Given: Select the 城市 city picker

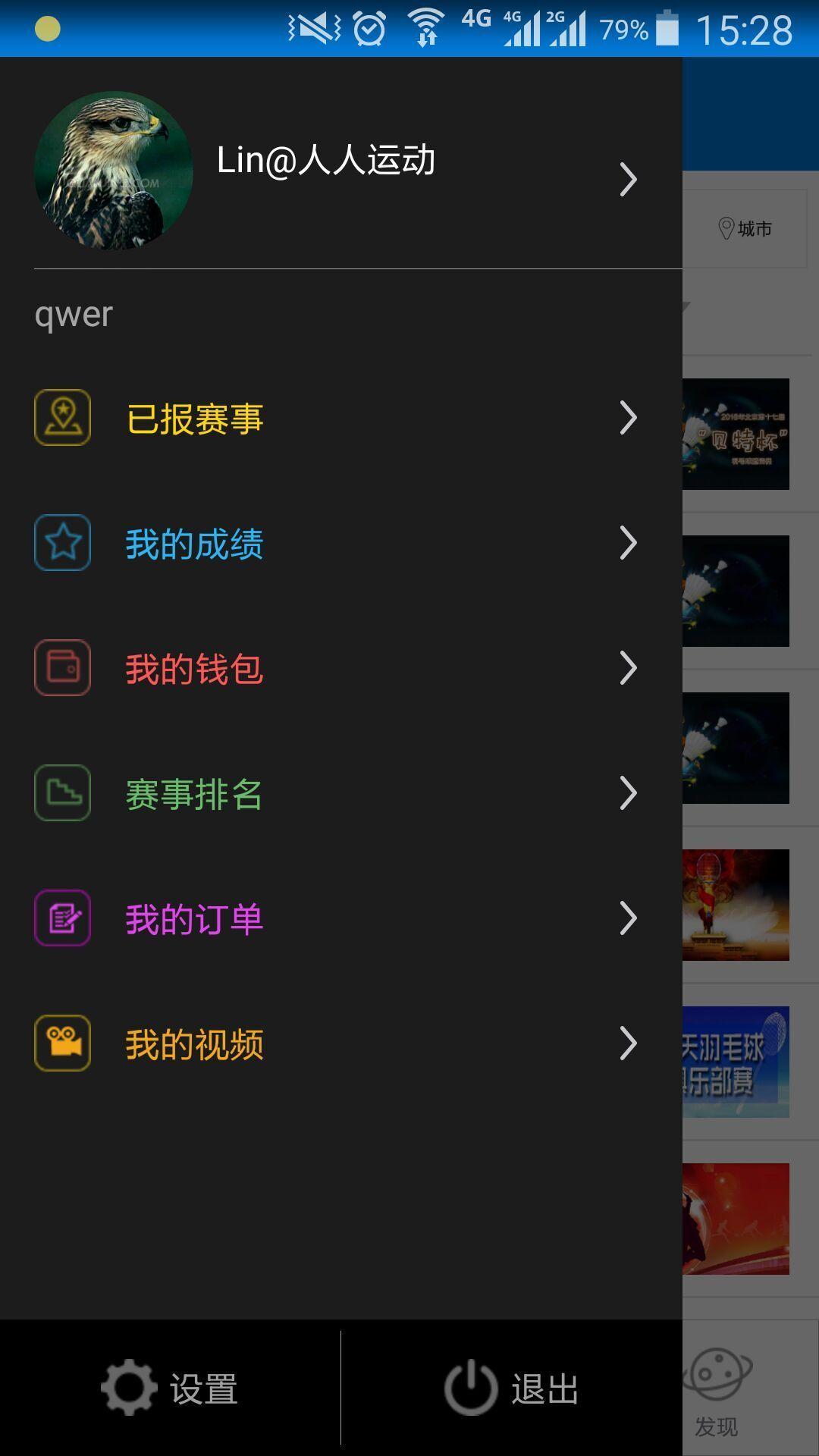Looking at the screenshot, I should (x=745, y=228).
